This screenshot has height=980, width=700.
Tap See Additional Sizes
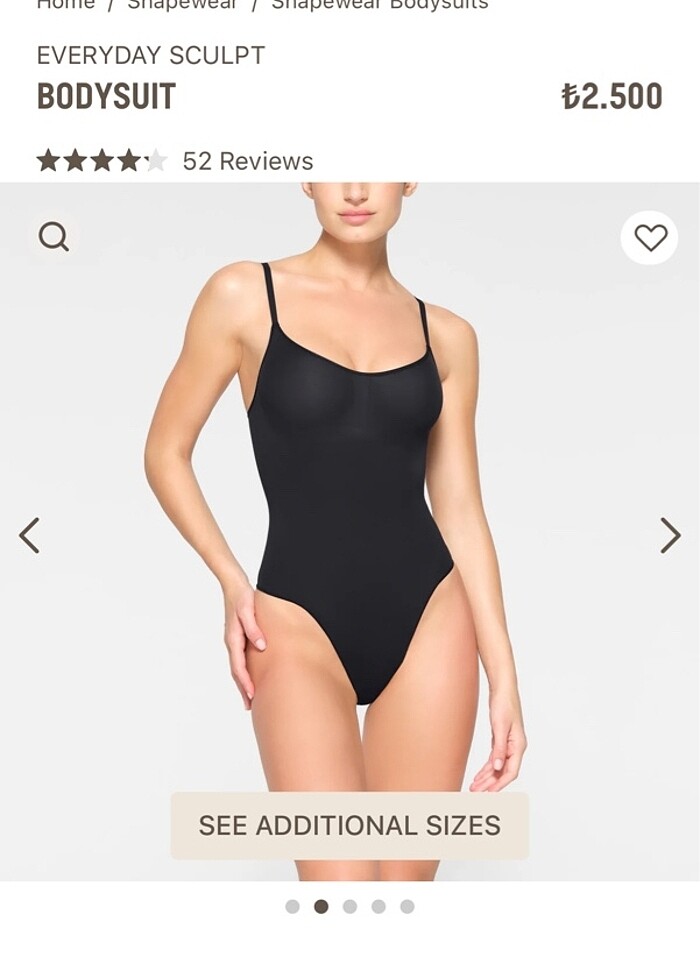pyautogui.click(x=349, y=825)
